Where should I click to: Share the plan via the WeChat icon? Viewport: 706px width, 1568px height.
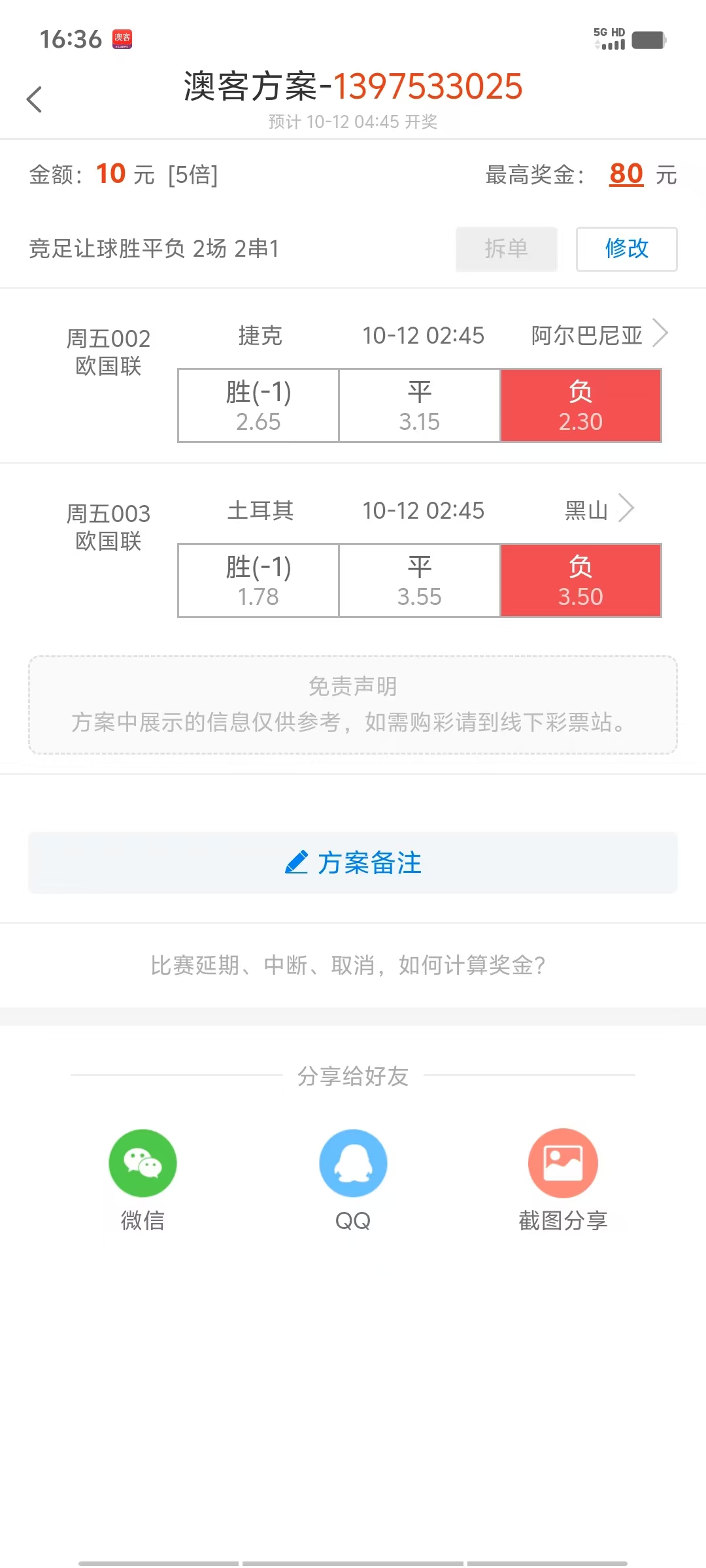point(141,1163)
